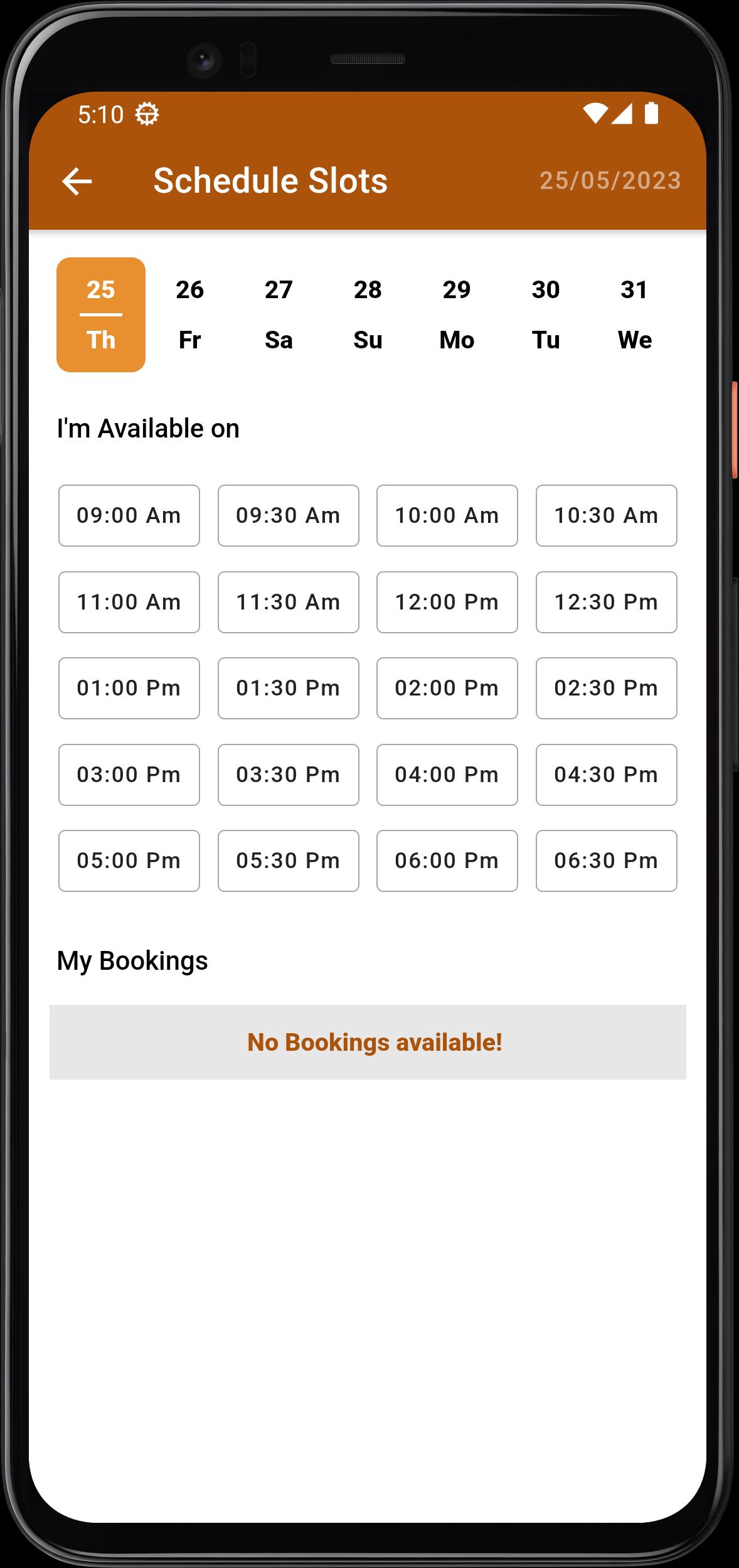Choose the 06:30 Pm slot
The height and width of the screenshot is (1568, 739).
tap(607, 861)
